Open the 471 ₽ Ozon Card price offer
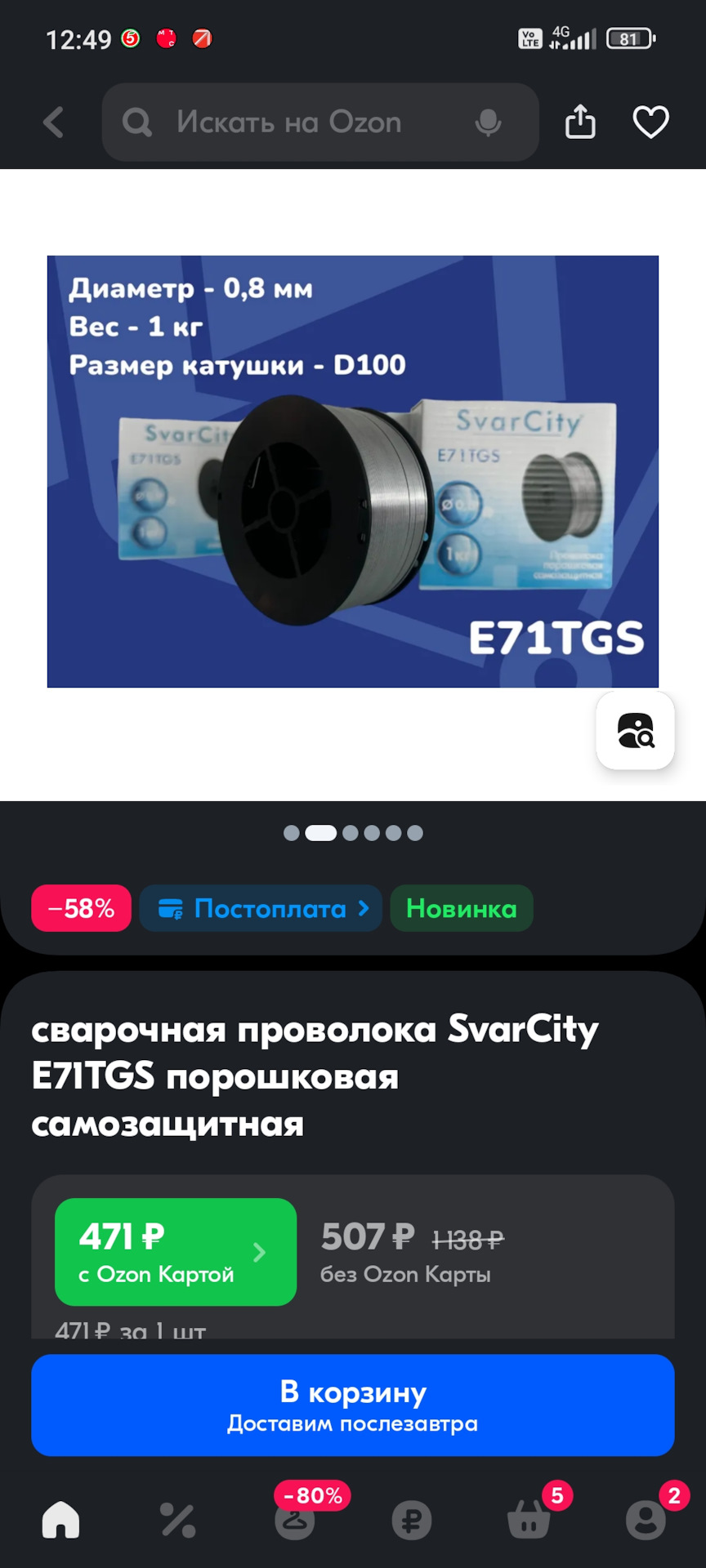 [x=175, y=1251]
